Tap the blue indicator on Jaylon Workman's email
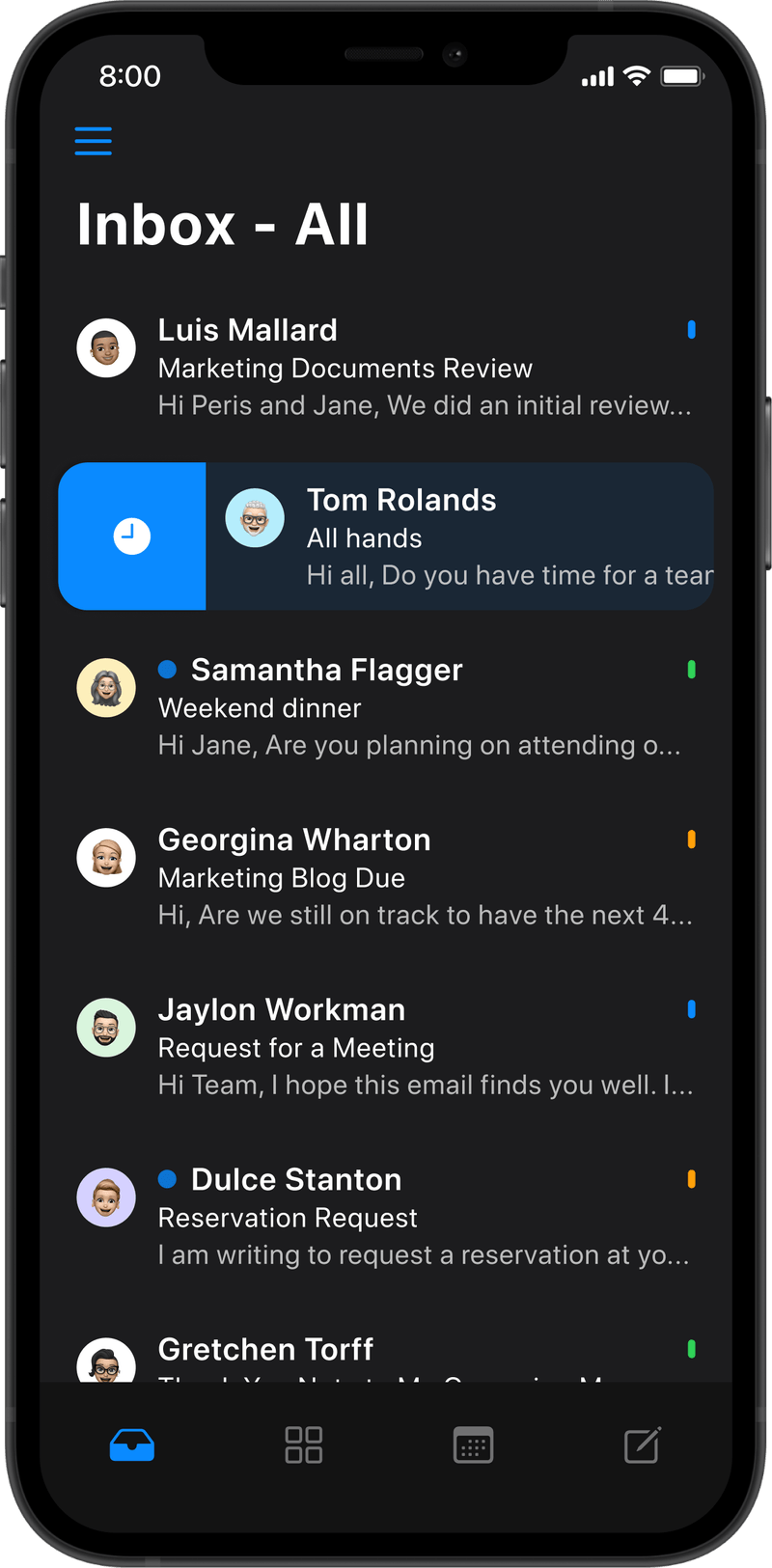Screen dimensions: 772x1568 [x=692, y=1008]
